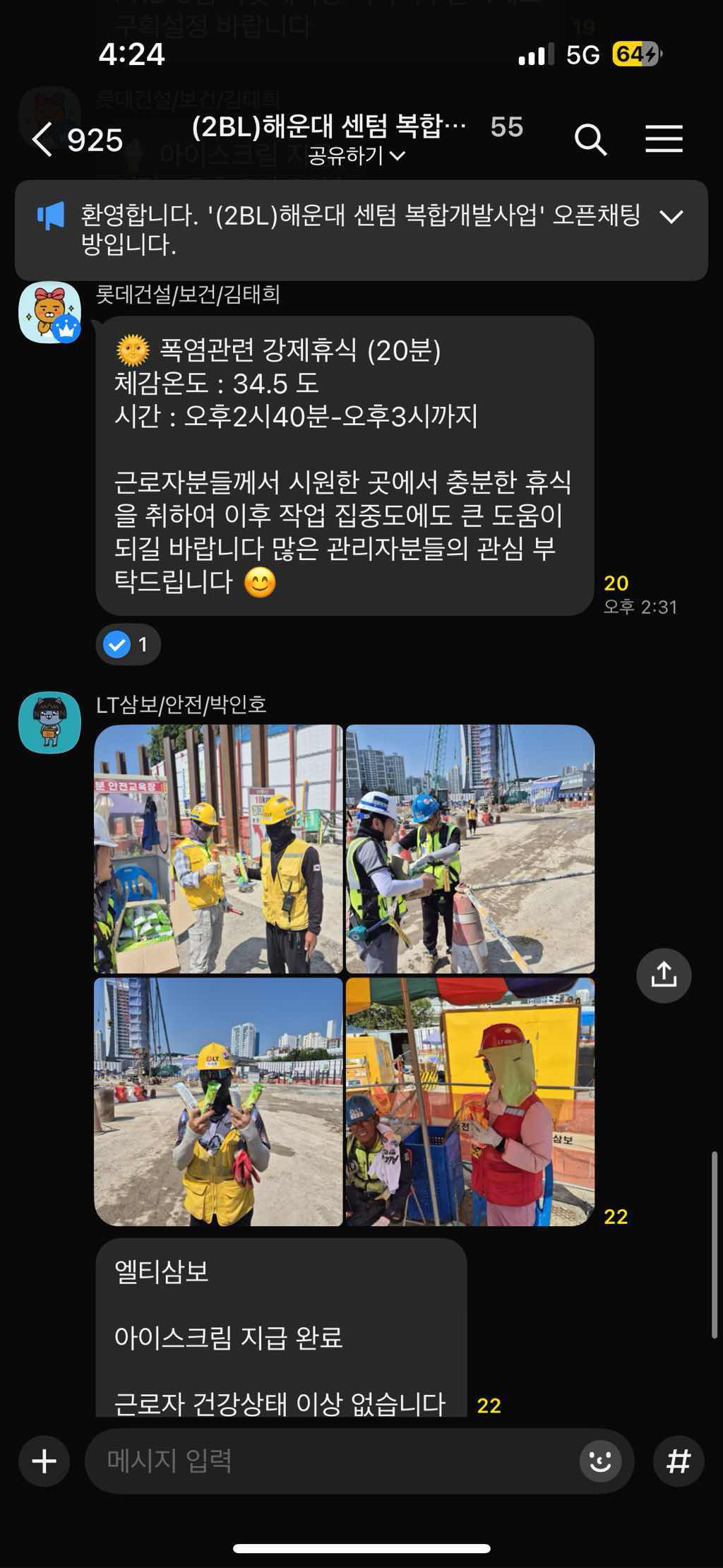Go back to the chat list
723x1568 pixels.
pos(42,140)
